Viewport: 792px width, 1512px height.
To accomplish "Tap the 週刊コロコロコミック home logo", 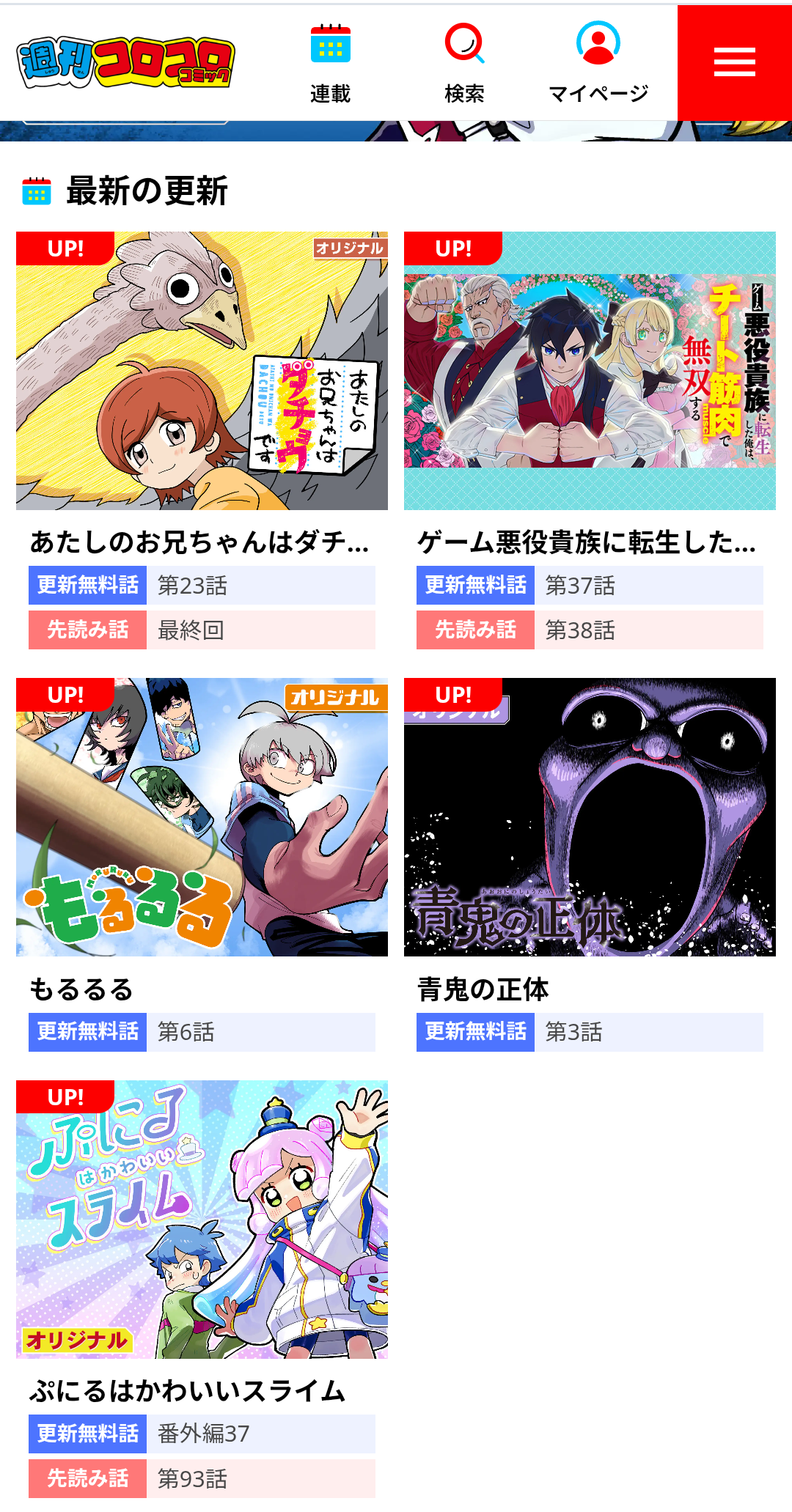I will pyautogui.click(x=125, y=63).
